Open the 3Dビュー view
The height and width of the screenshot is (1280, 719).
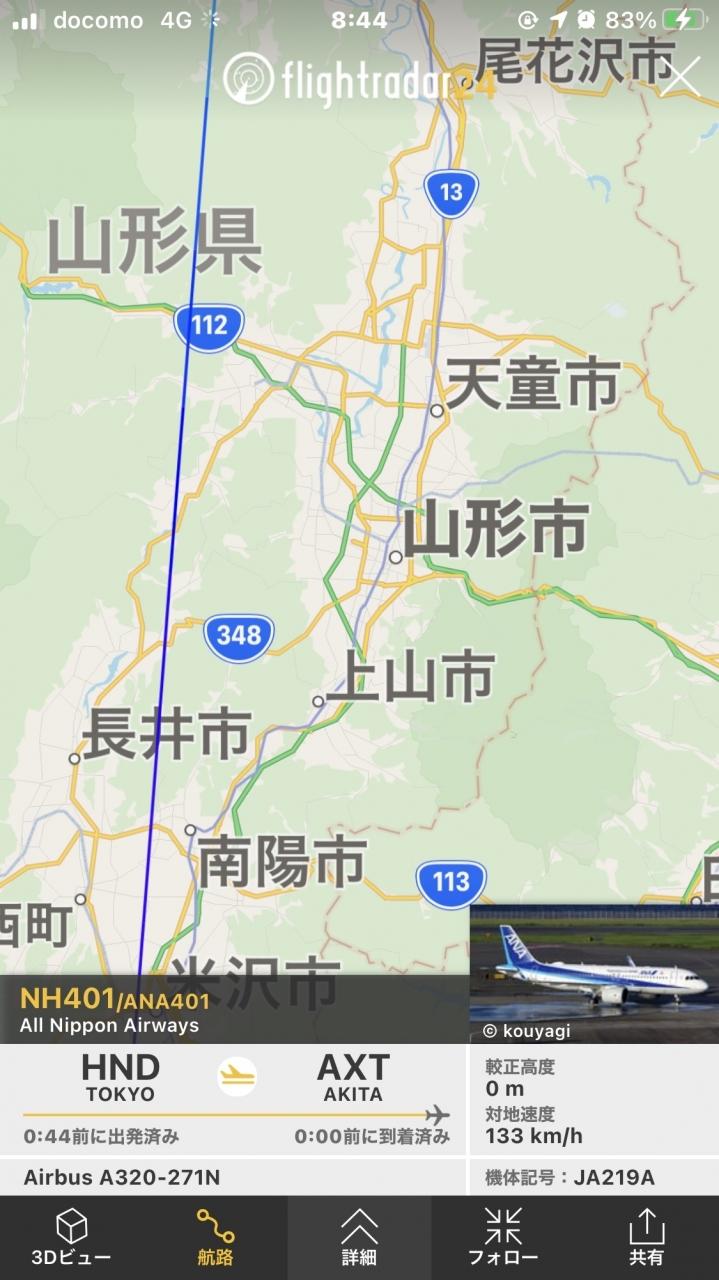[x=72, y=1238]
